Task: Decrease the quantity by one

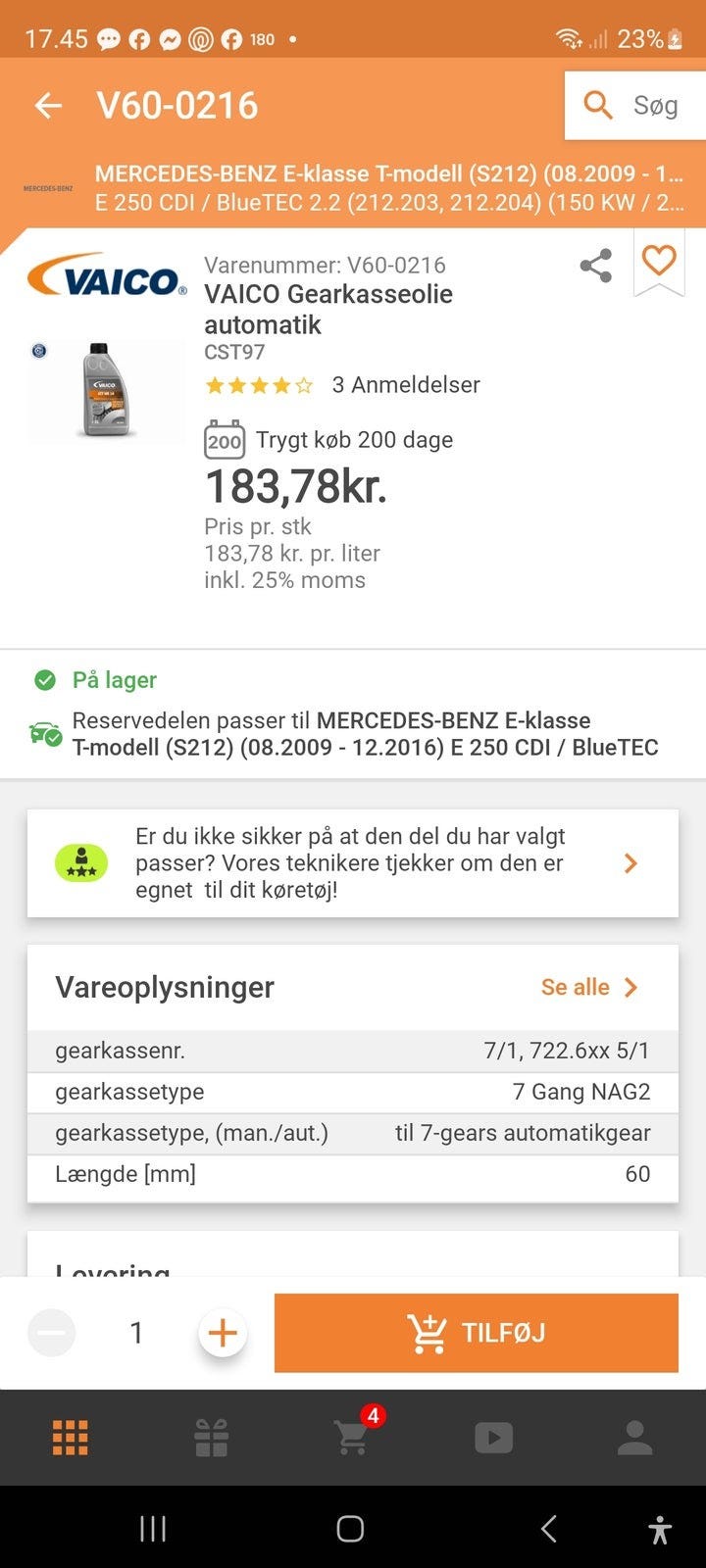Action: [x=52, y=1333]
